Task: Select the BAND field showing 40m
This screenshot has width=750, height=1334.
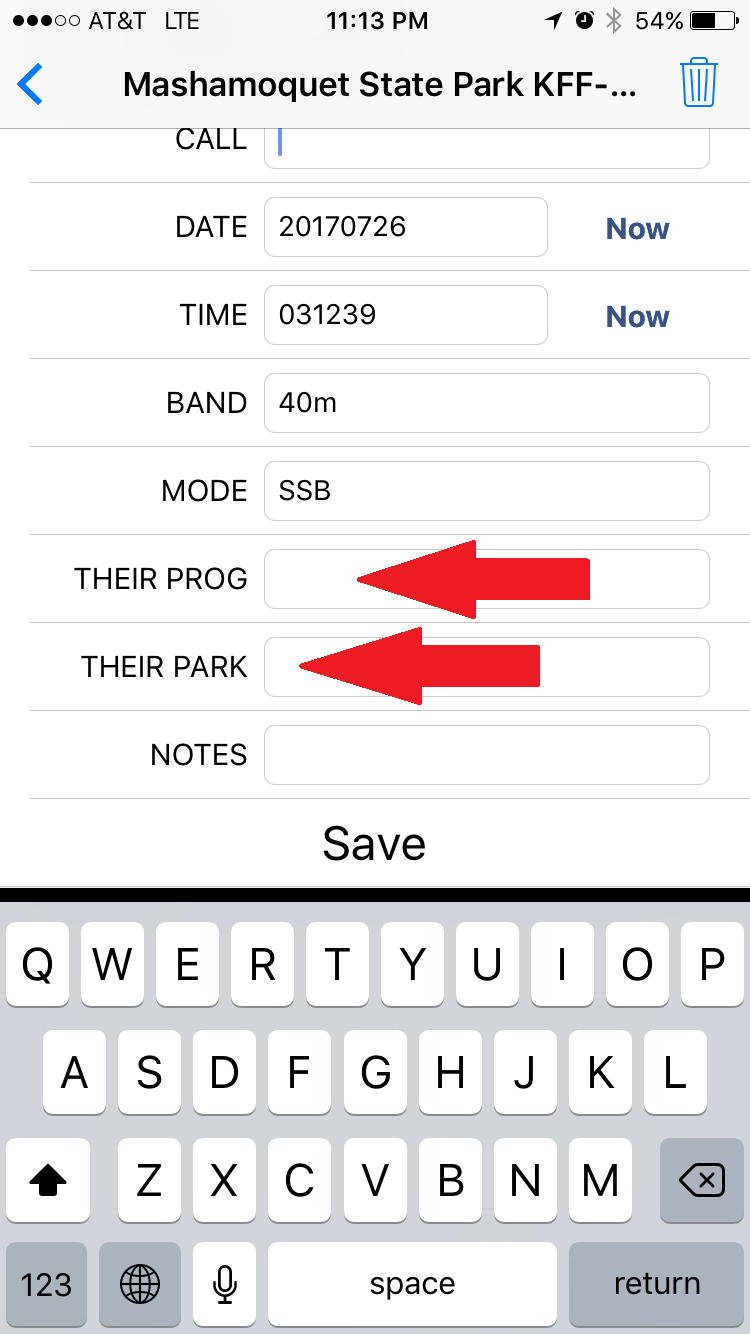Action: [487, 403]
